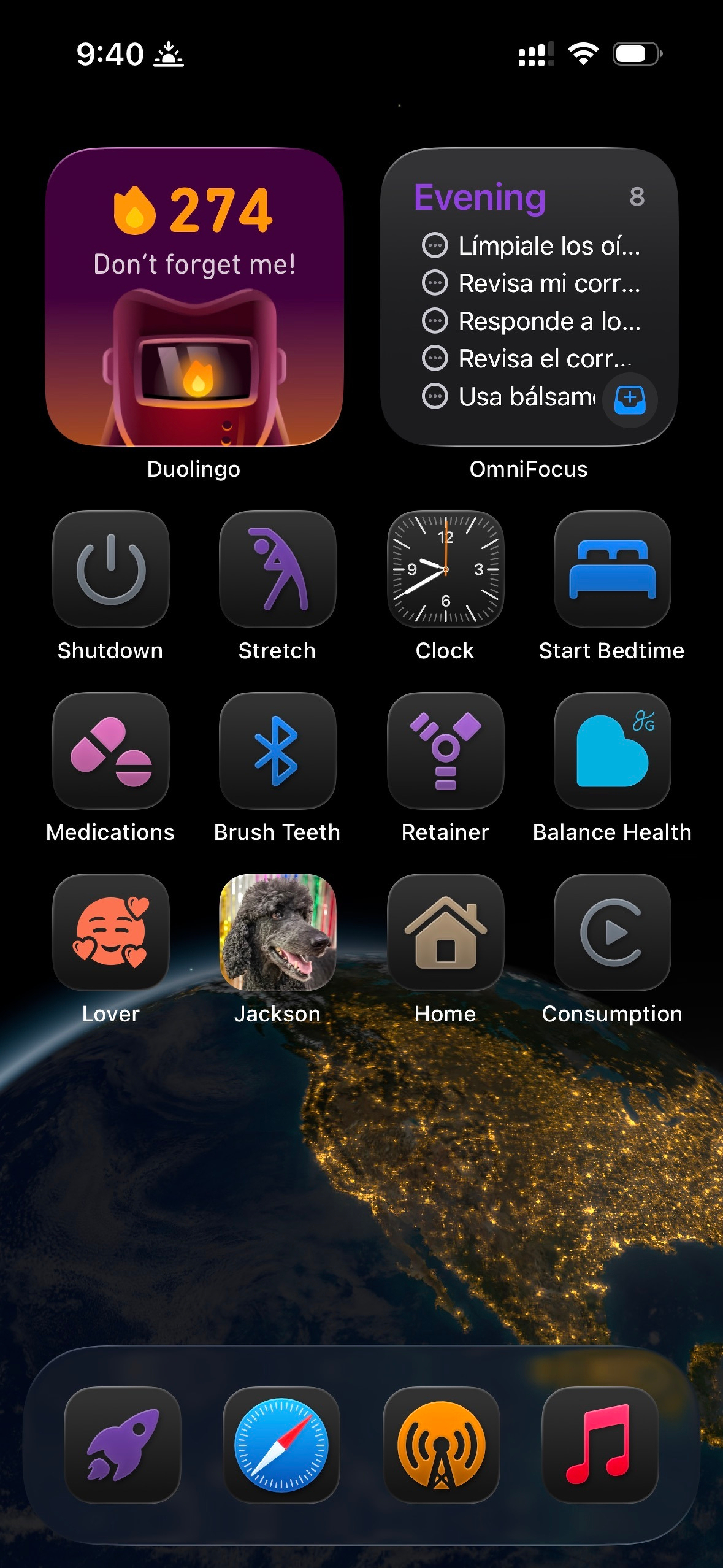Run the Brush Teeth shortcut
The width and height of the screenshot is (723, 1568).
click(277, 753)
